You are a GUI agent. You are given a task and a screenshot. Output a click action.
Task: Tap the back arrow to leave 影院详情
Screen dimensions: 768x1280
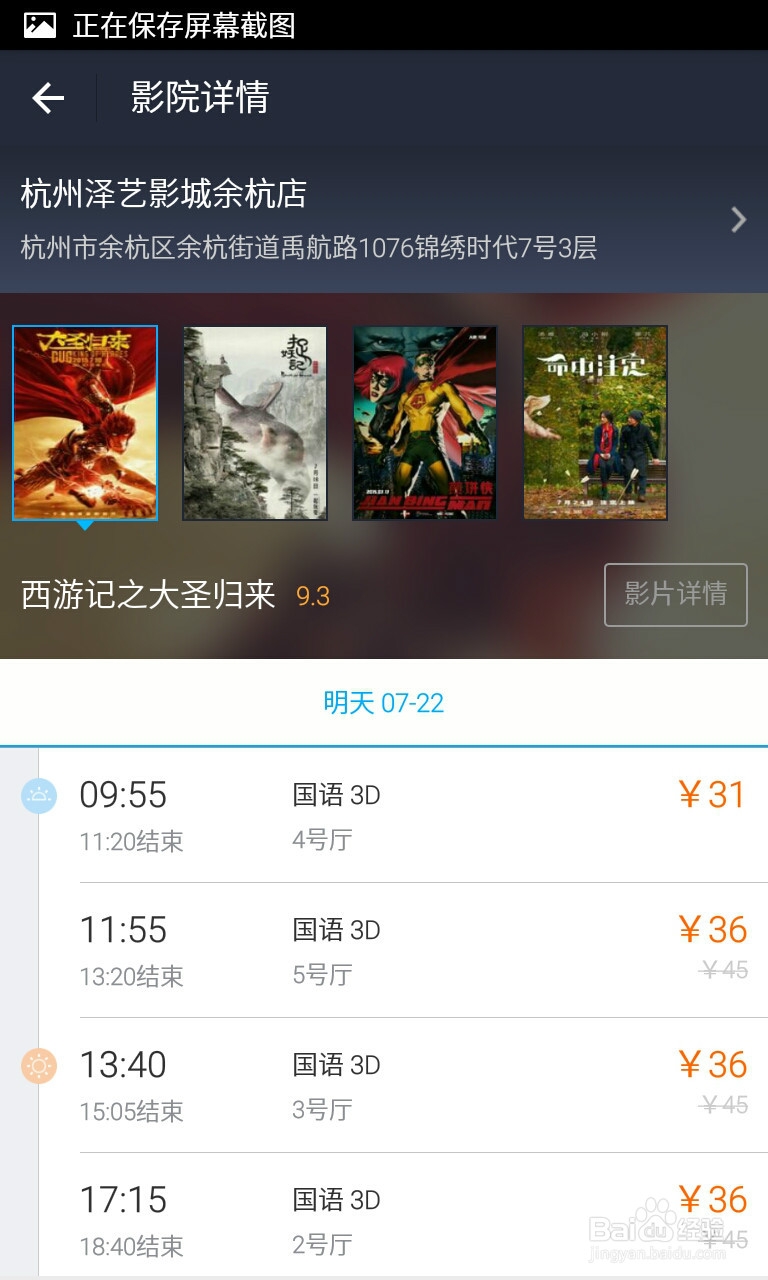(x=45, y=95)
